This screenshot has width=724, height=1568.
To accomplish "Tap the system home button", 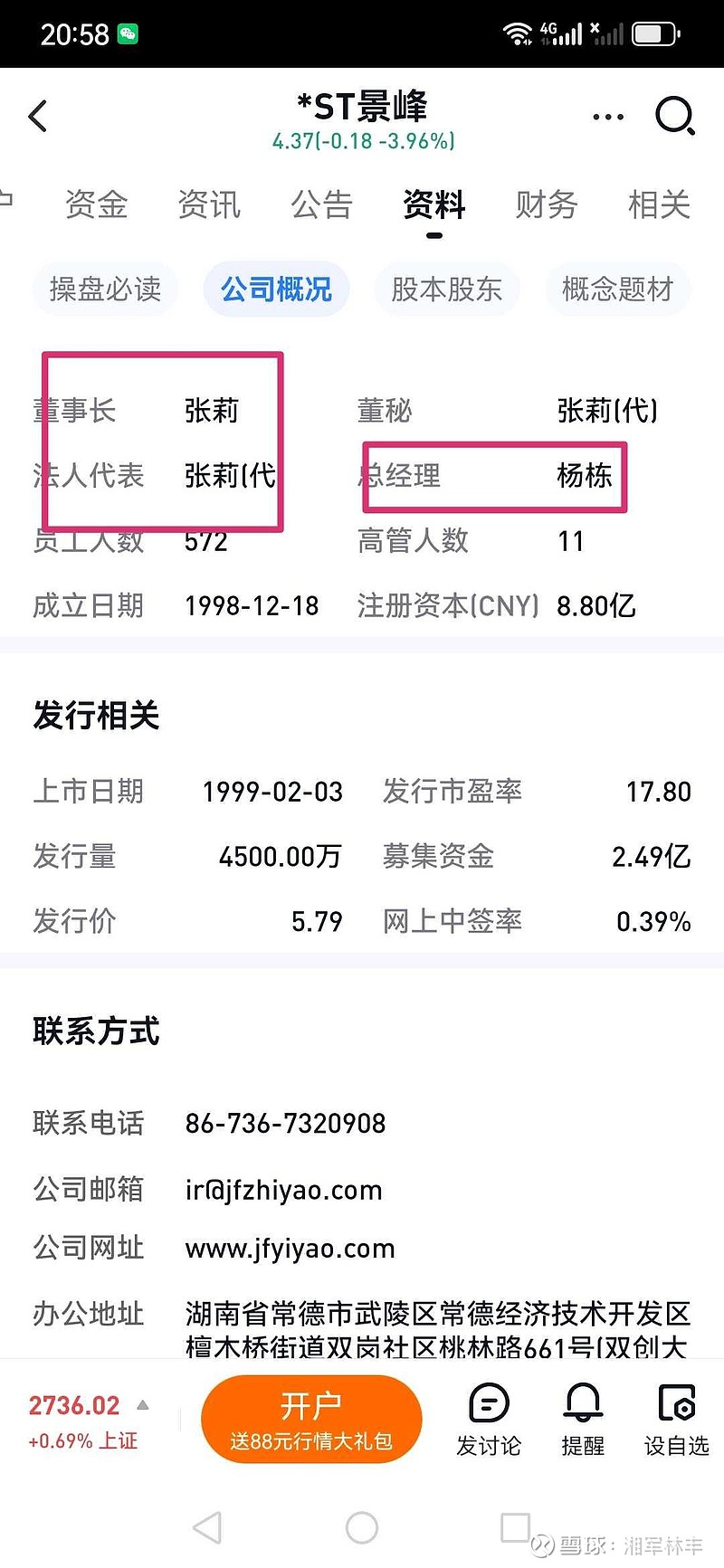I will click(362, 1527).
